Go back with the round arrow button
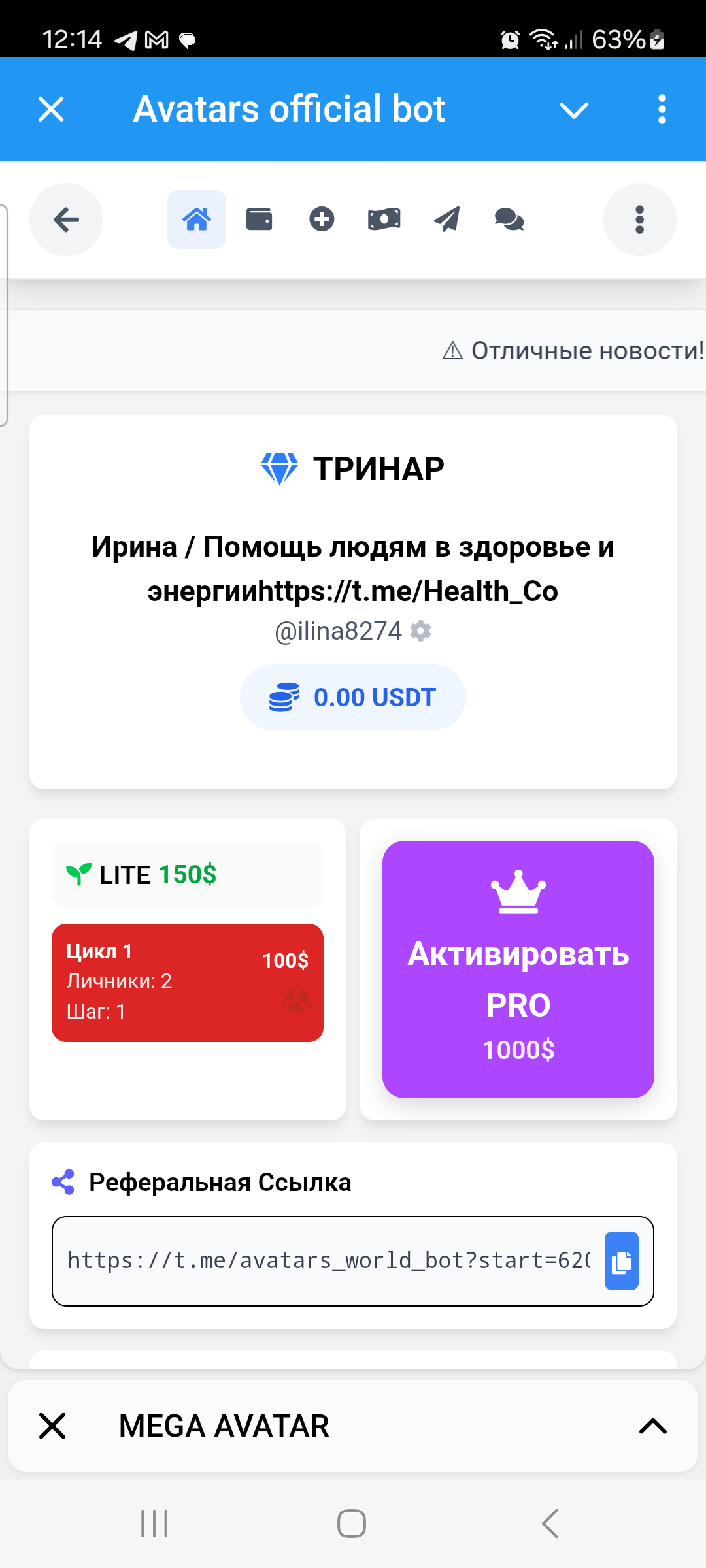706x1568 pixels. click(66, 220)
